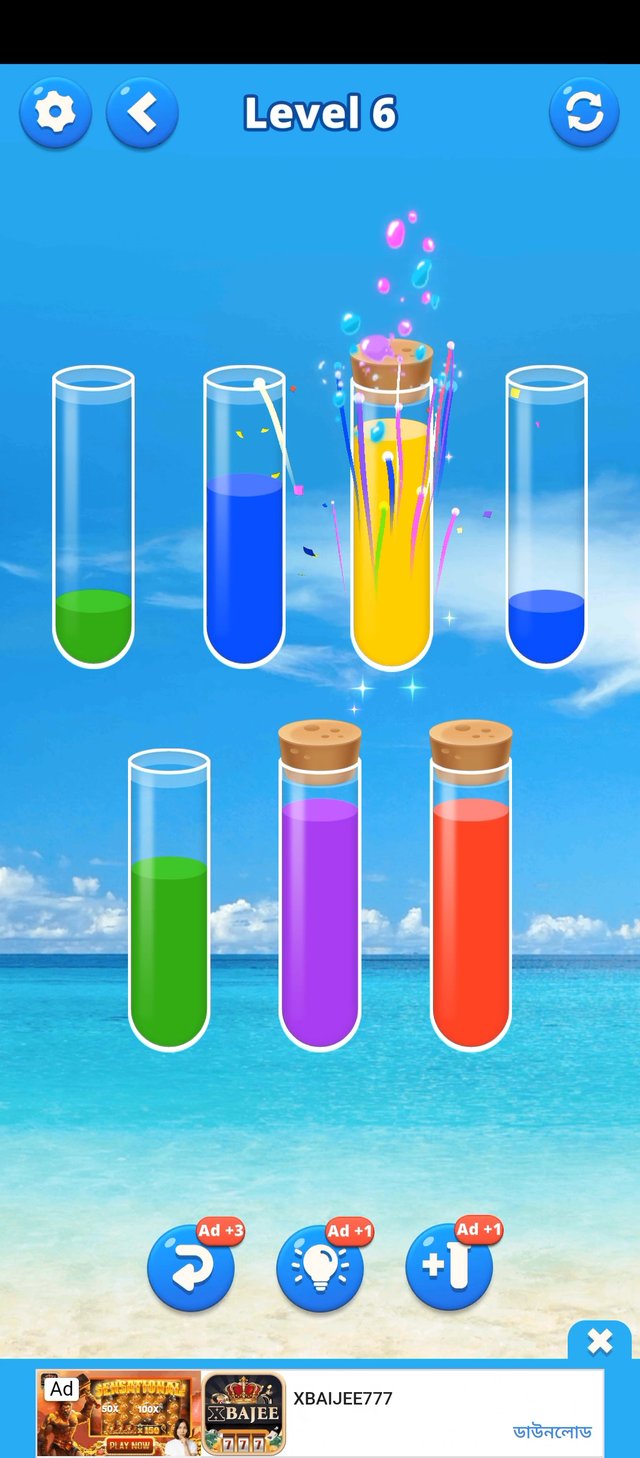This screenshot has height=1458, width=640.
Task: Open the settings gear
Action: [55, 113]
